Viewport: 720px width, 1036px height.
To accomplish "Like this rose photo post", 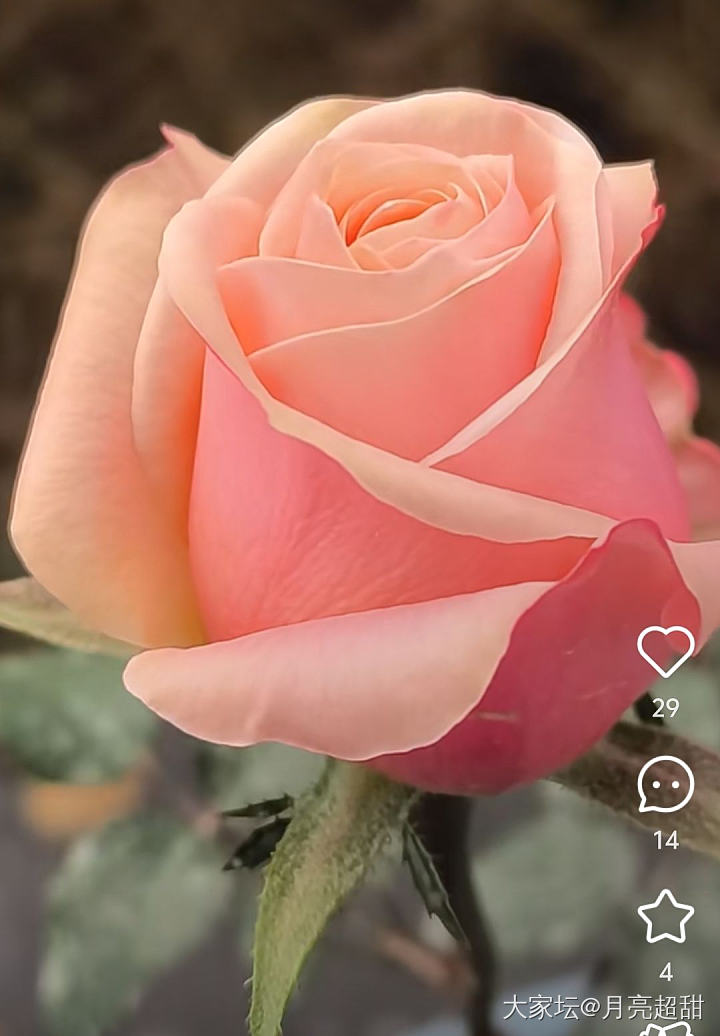I will (x=665, y=652).
